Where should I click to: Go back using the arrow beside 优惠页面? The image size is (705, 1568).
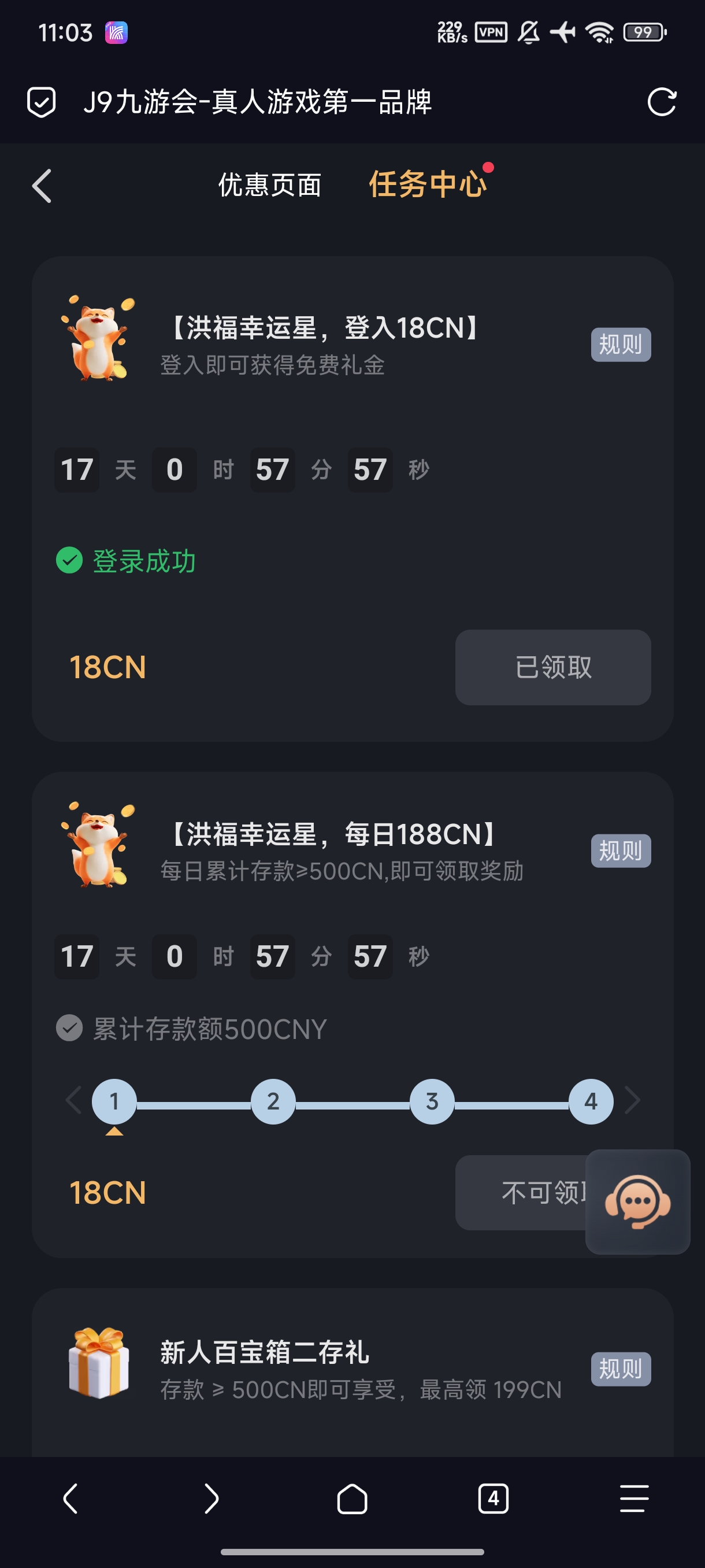coord(42,185)
